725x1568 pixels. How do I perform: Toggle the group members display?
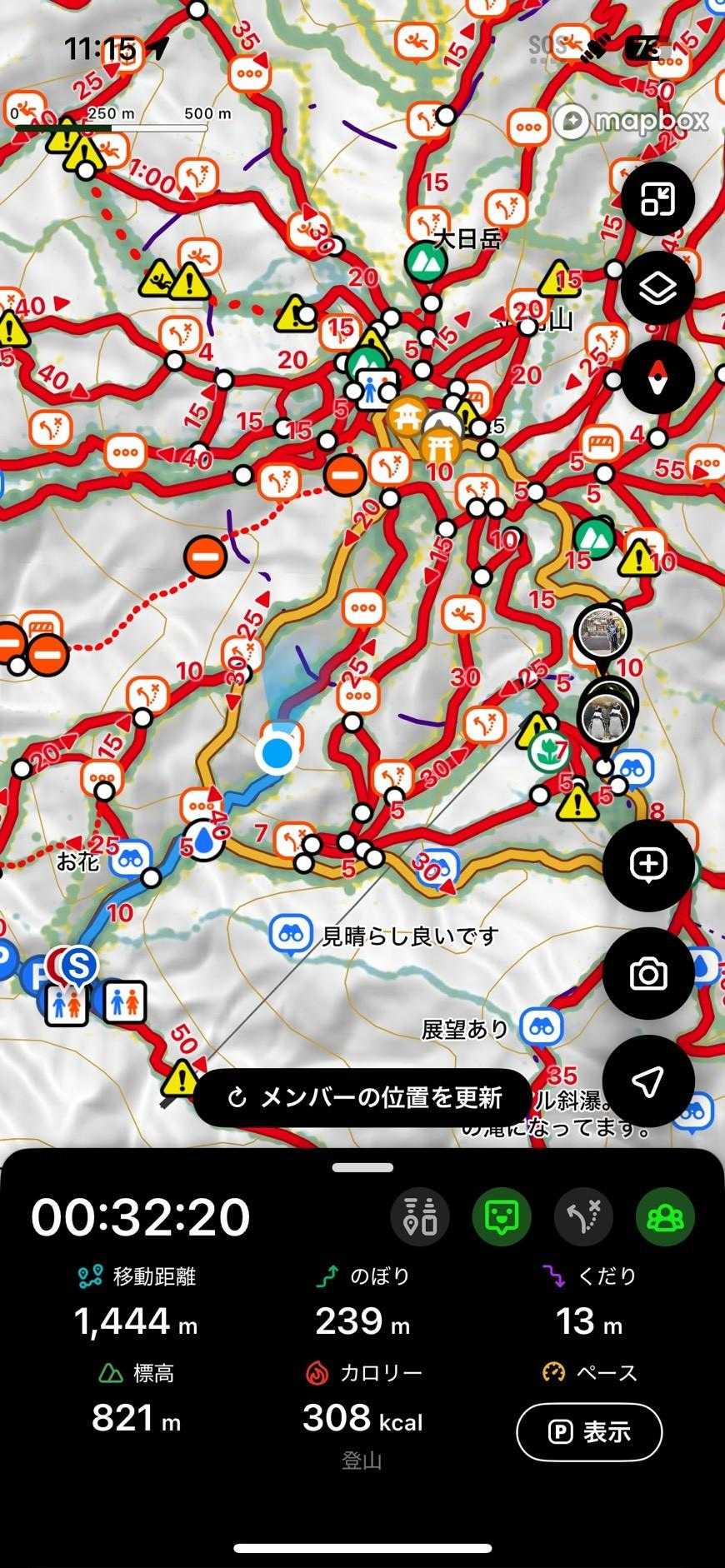click(x=663, y=1216)
